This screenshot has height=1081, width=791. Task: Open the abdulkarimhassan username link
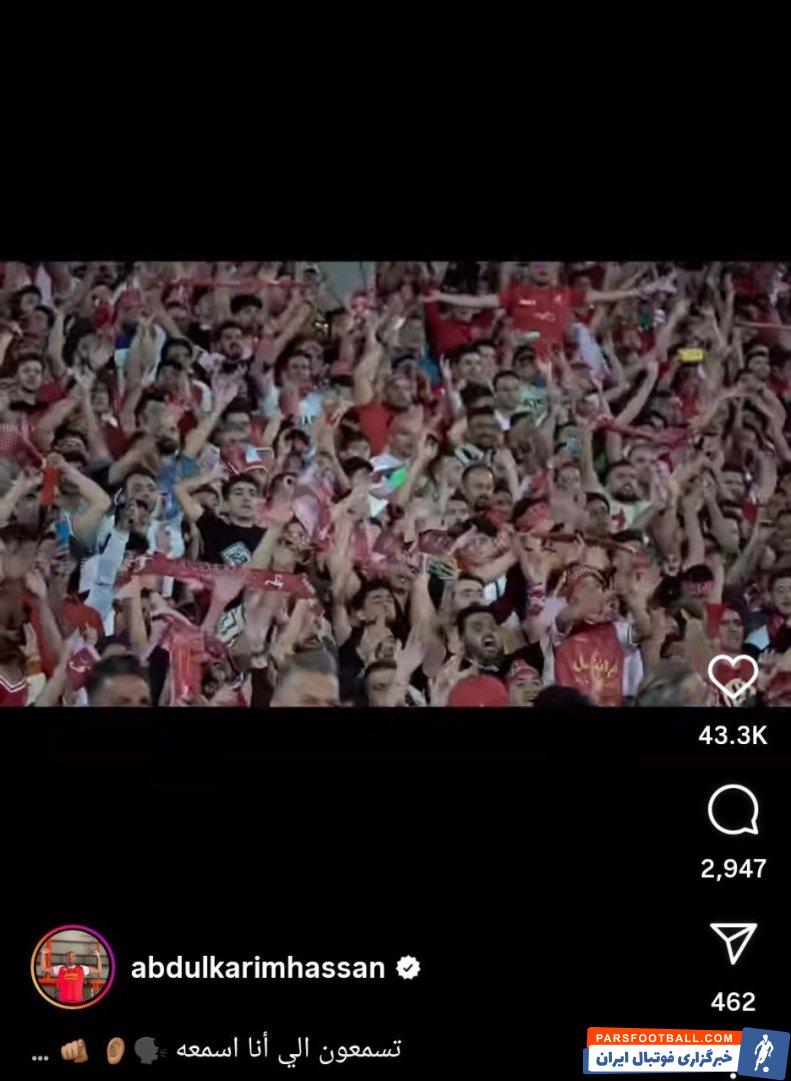tap(258, 968)
